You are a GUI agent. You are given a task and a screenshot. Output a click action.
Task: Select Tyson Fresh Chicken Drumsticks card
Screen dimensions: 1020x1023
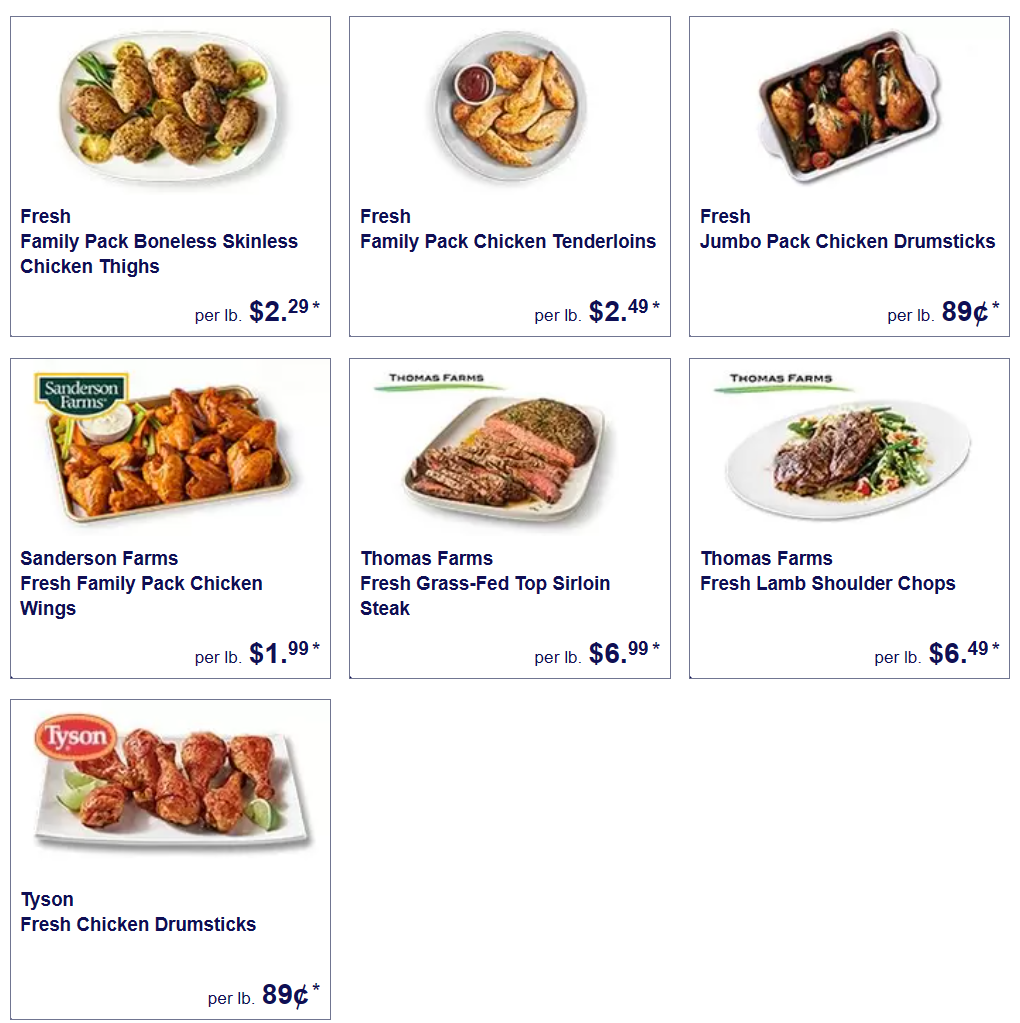click(170, 859)
